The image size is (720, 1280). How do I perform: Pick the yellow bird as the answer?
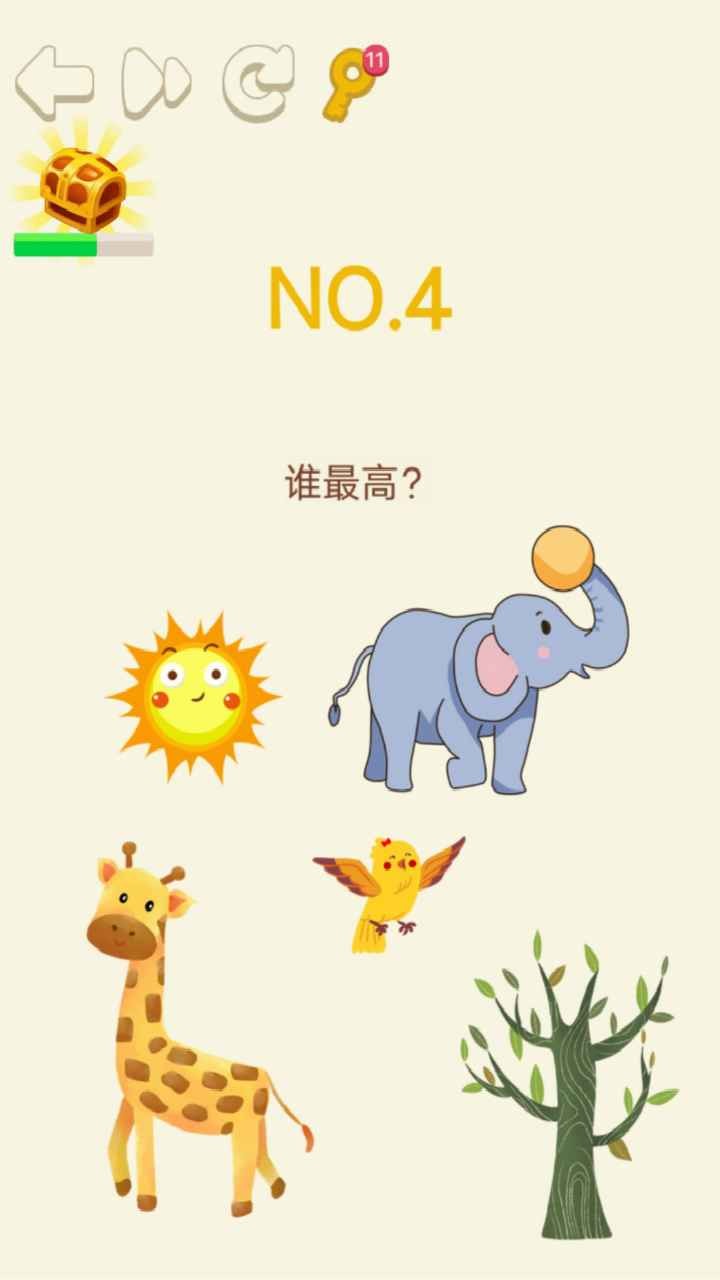tap(388, 888)
